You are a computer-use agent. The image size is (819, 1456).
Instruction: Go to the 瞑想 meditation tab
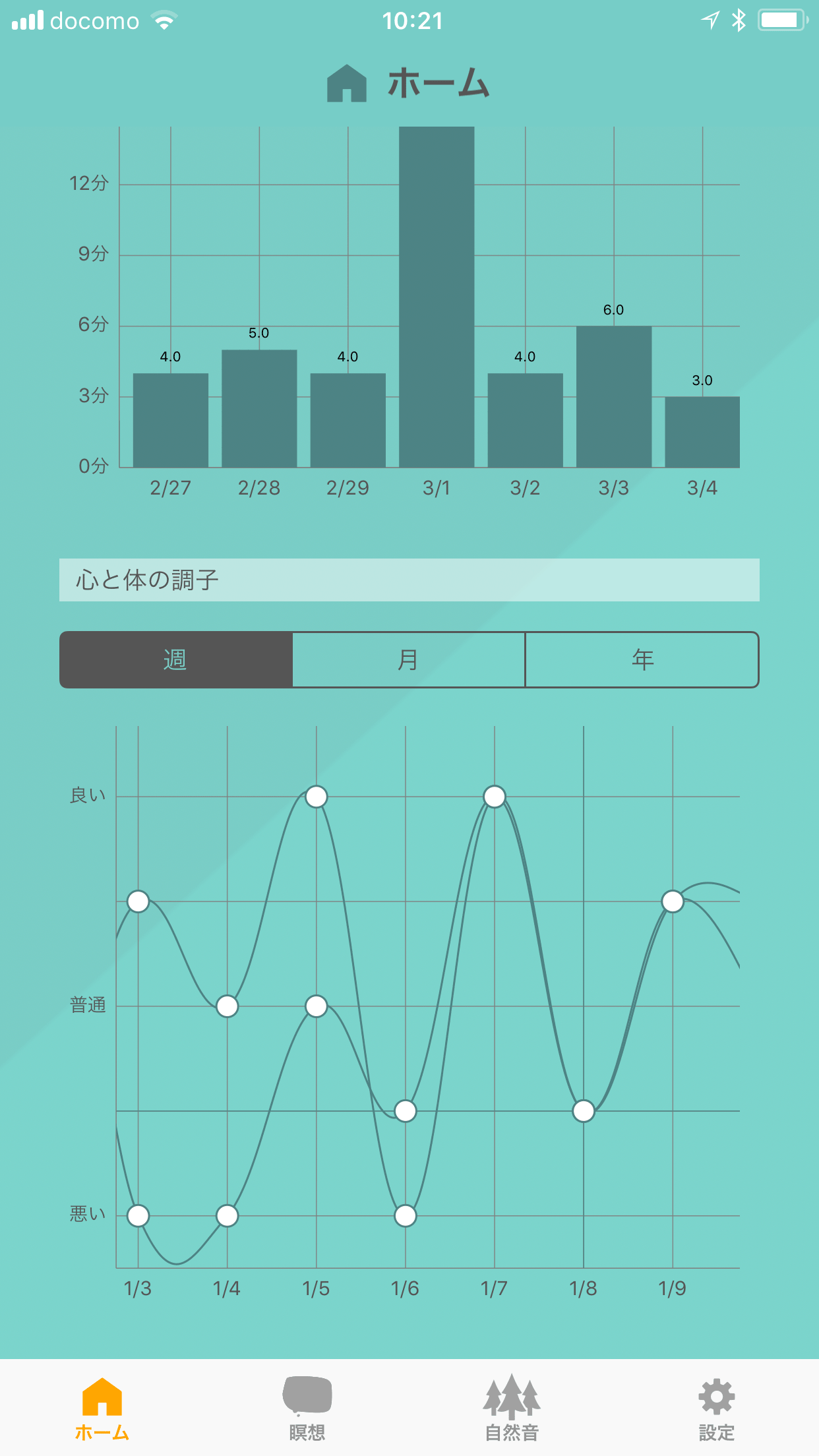click(307, 1409)
